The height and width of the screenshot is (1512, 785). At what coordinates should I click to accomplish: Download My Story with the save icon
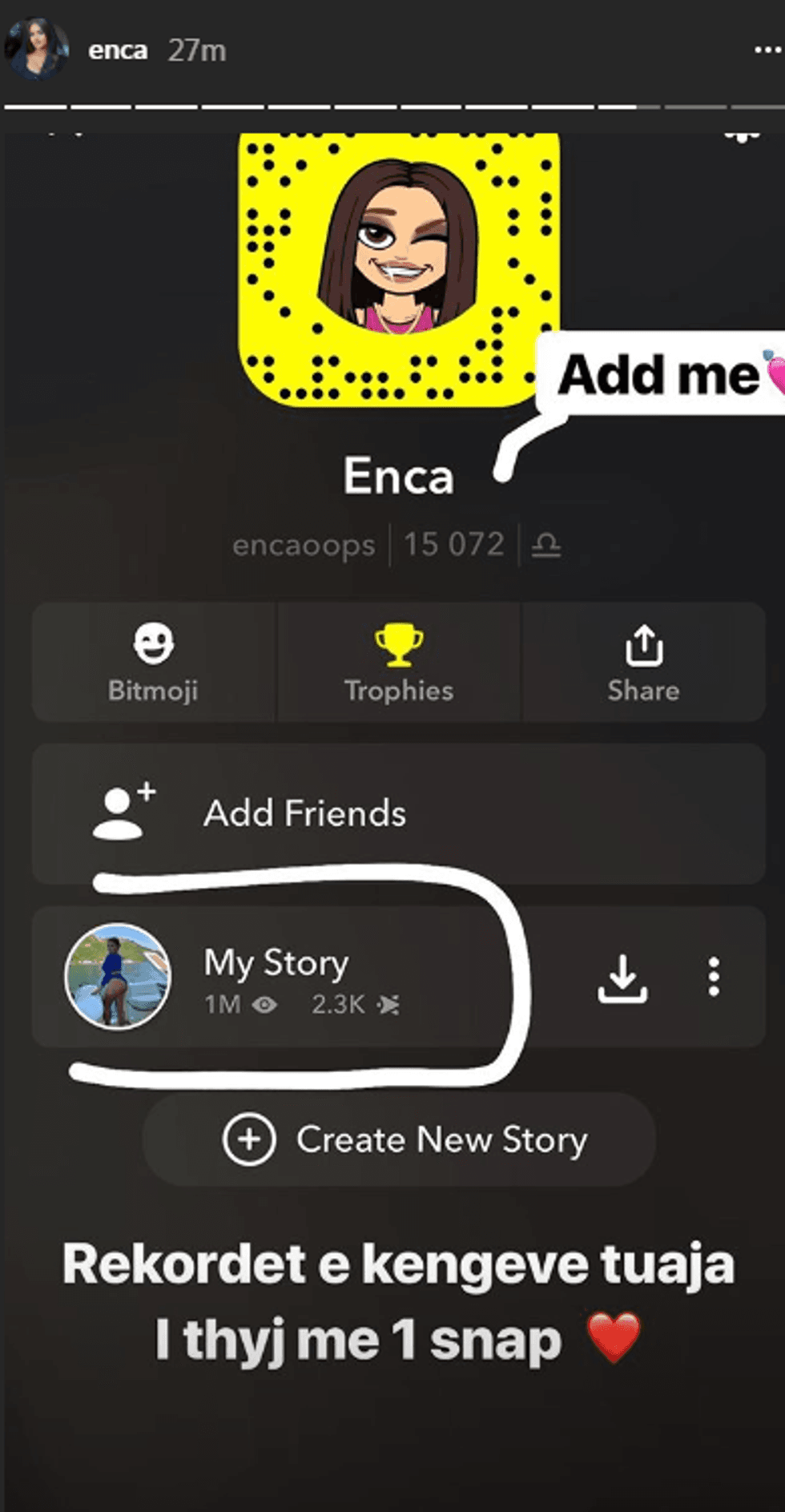(623, 978)
